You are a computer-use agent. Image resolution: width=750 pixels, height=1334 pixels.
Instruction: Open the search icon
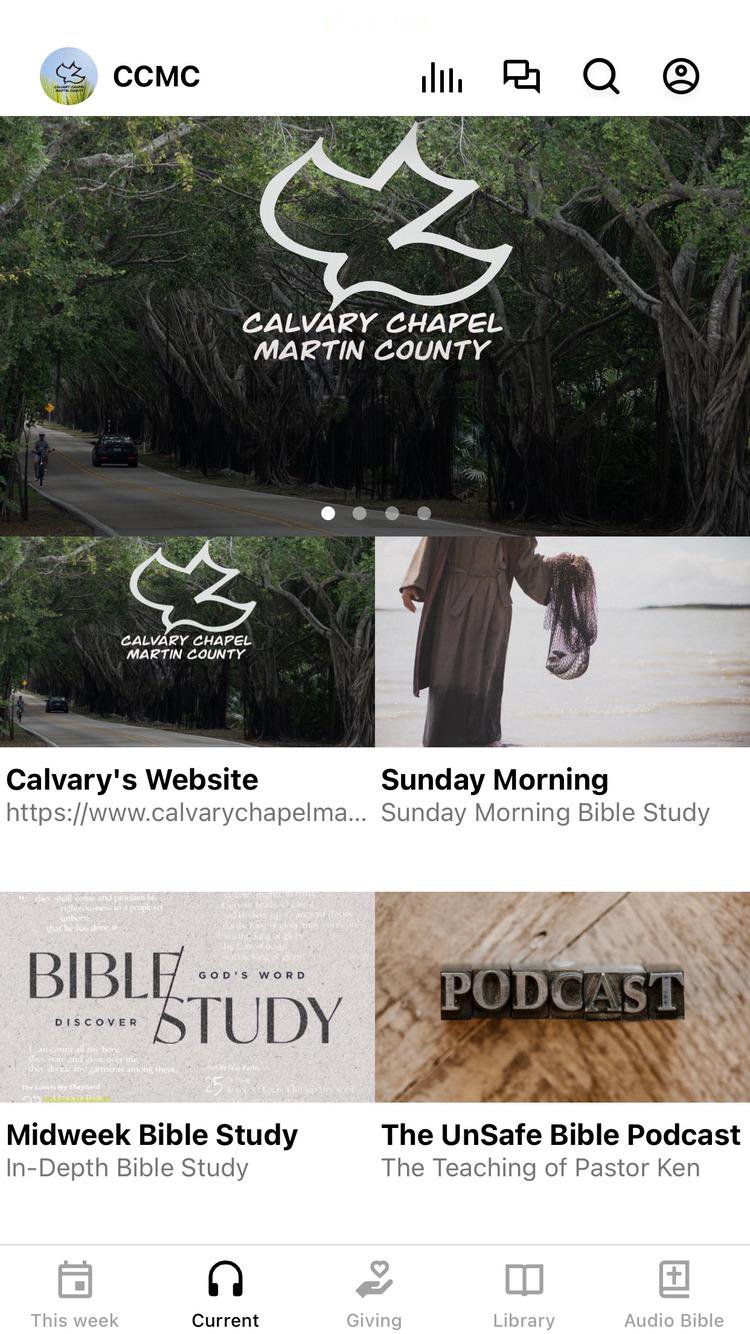pyautogui.click(x=600, y=75)
